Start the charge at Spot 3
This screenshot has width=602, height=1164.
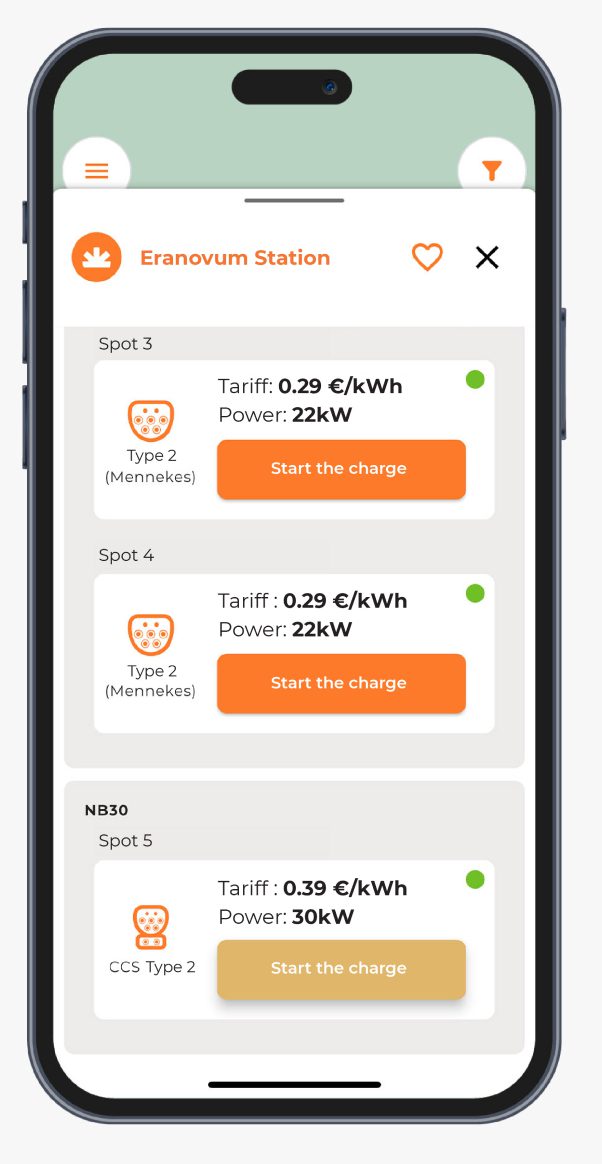point(341,469)
